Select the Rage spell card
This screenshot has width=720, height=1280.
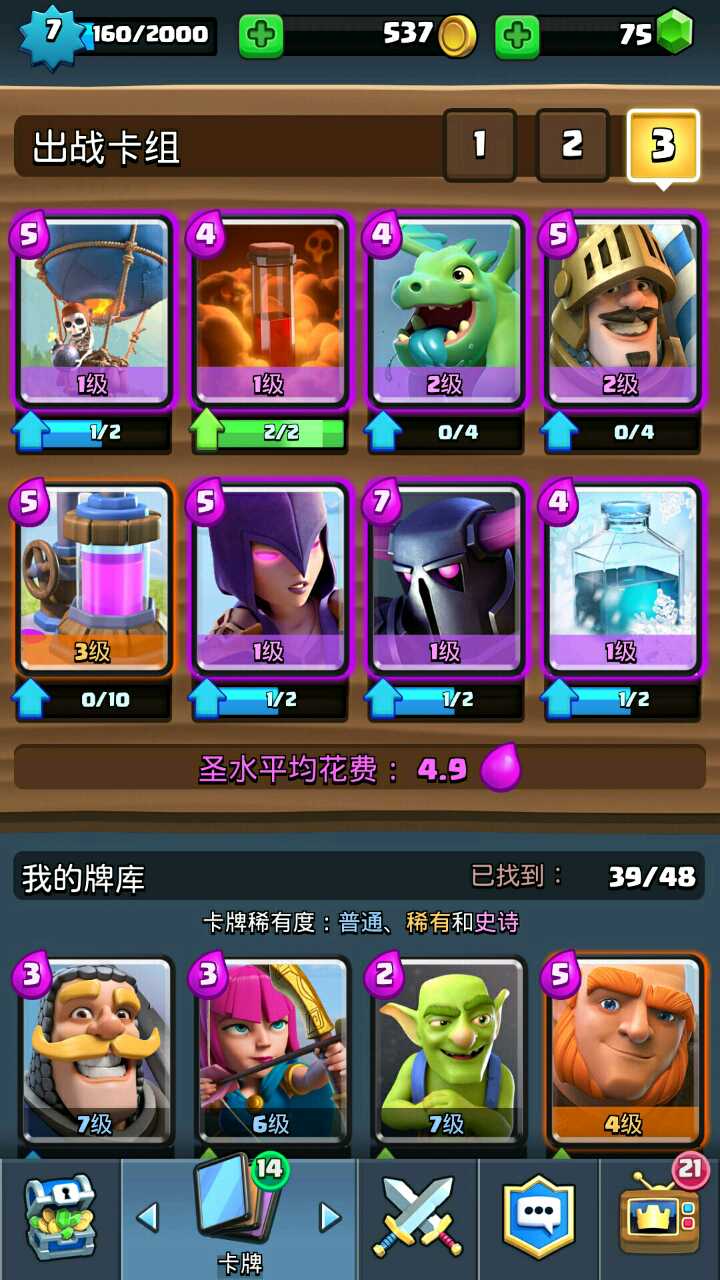click(x=270, y=312)
